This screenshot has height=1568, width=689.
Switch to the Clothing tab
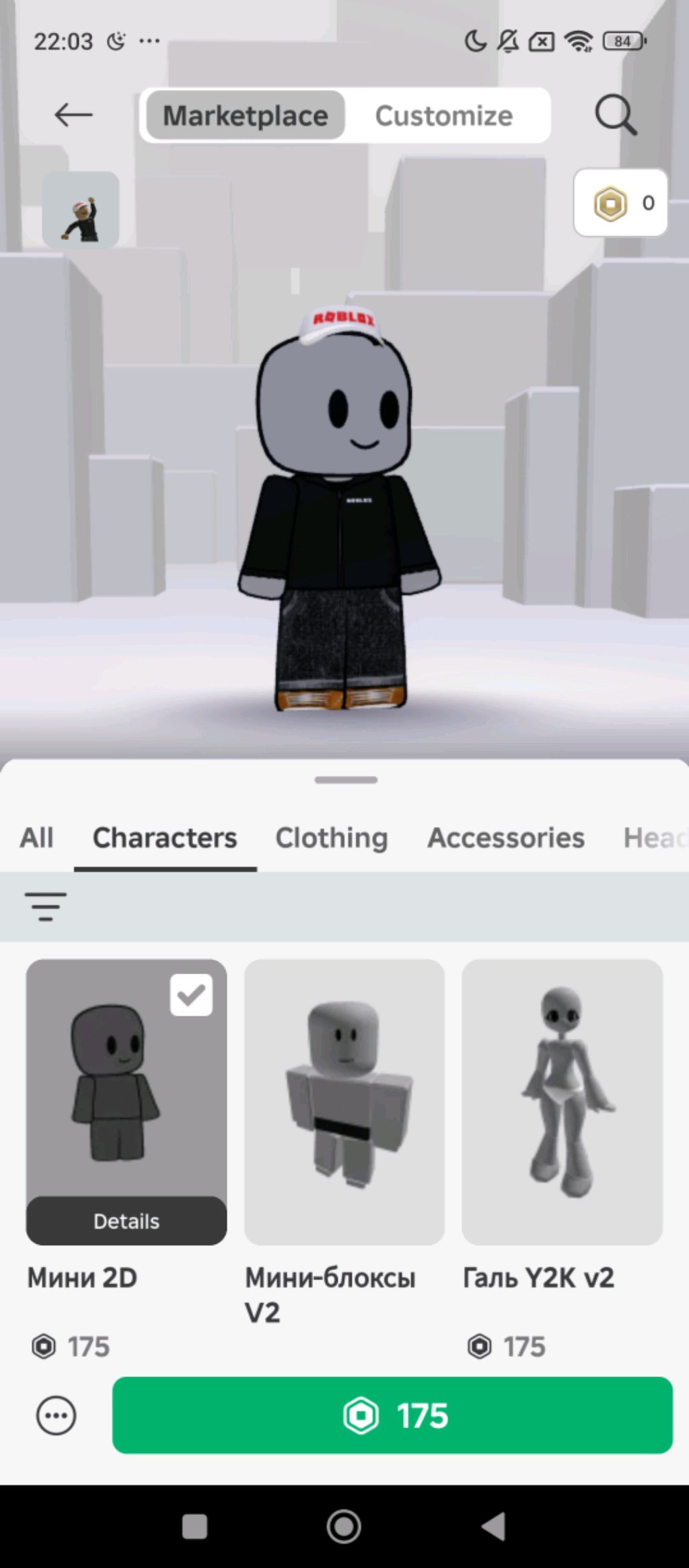coord(332,838)
